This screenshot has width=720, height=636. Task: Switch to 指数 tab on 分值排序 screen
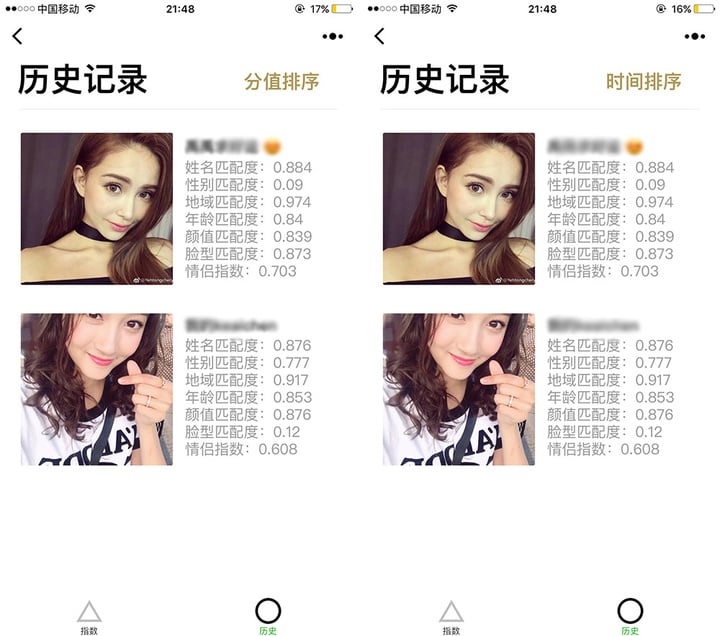pyautogui.click(x=89, y=617)
